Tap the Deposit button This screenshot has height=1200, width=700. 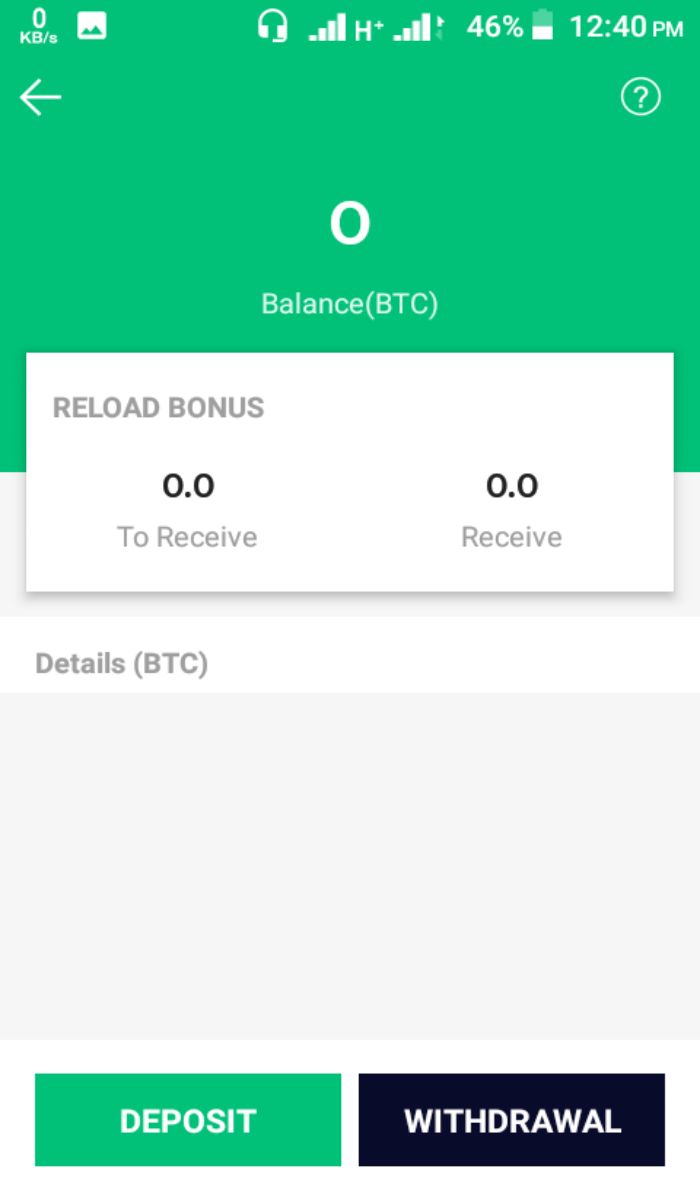pos(188,1120)
